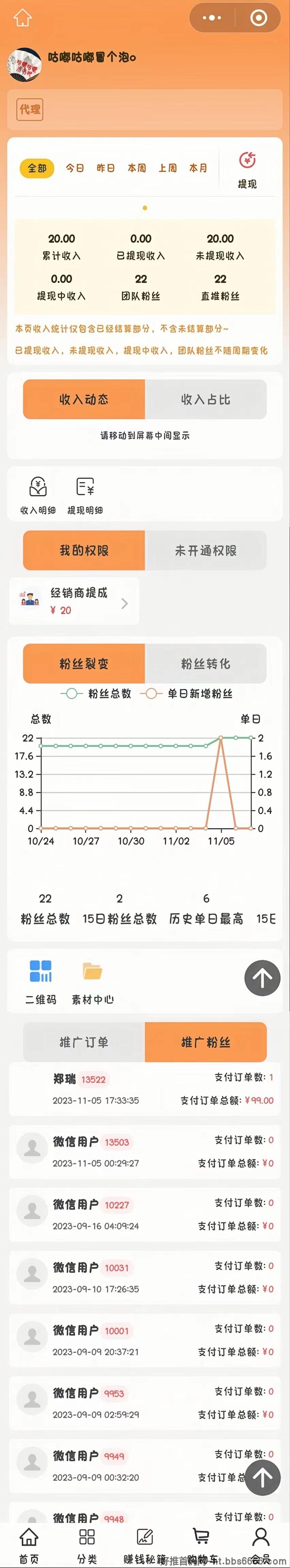290x1568 pixels.
Task: Open 提现 withdrawal
Action: (x=247, y=170)
